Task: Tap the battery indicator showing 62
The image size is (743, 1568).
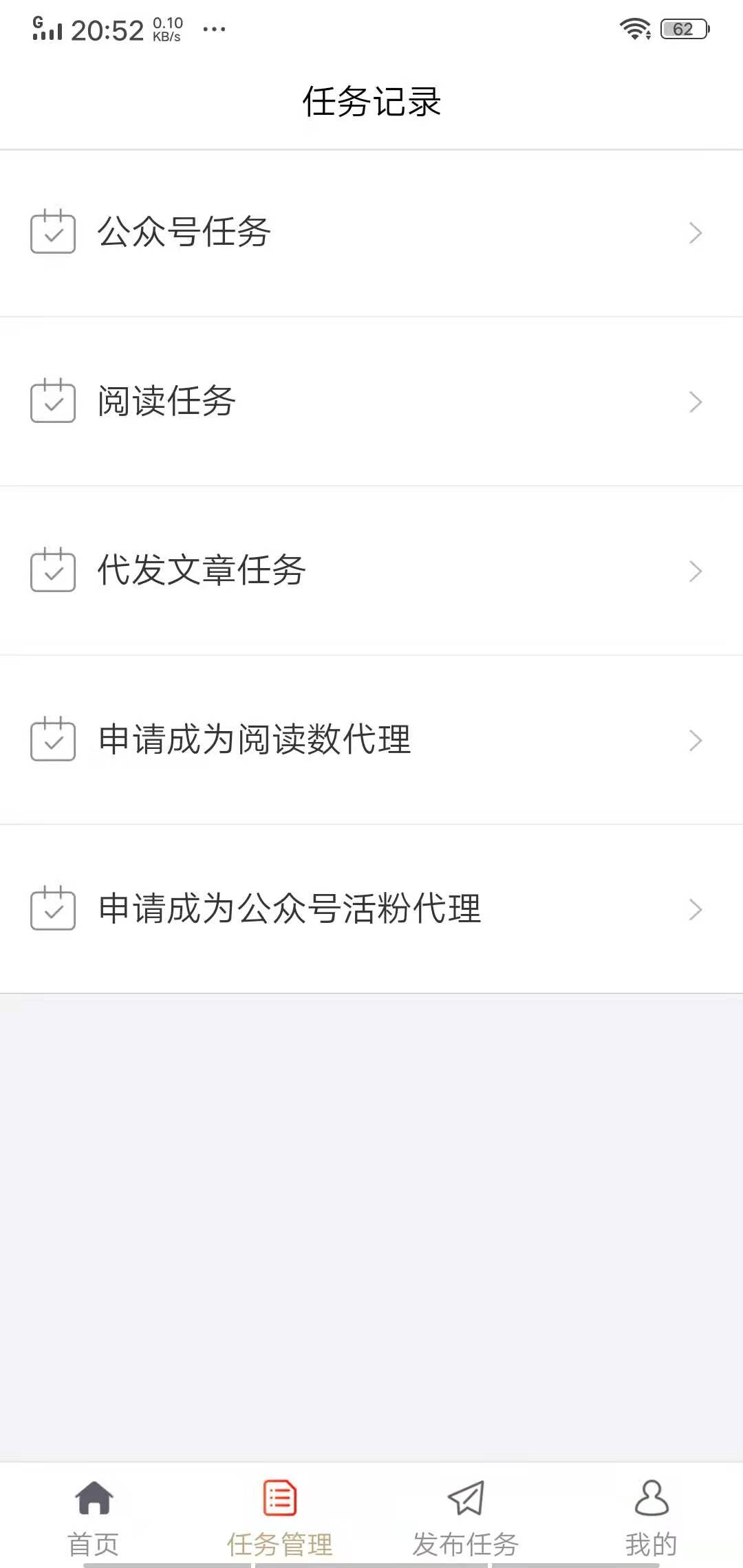Action: [x=683, y=29]
